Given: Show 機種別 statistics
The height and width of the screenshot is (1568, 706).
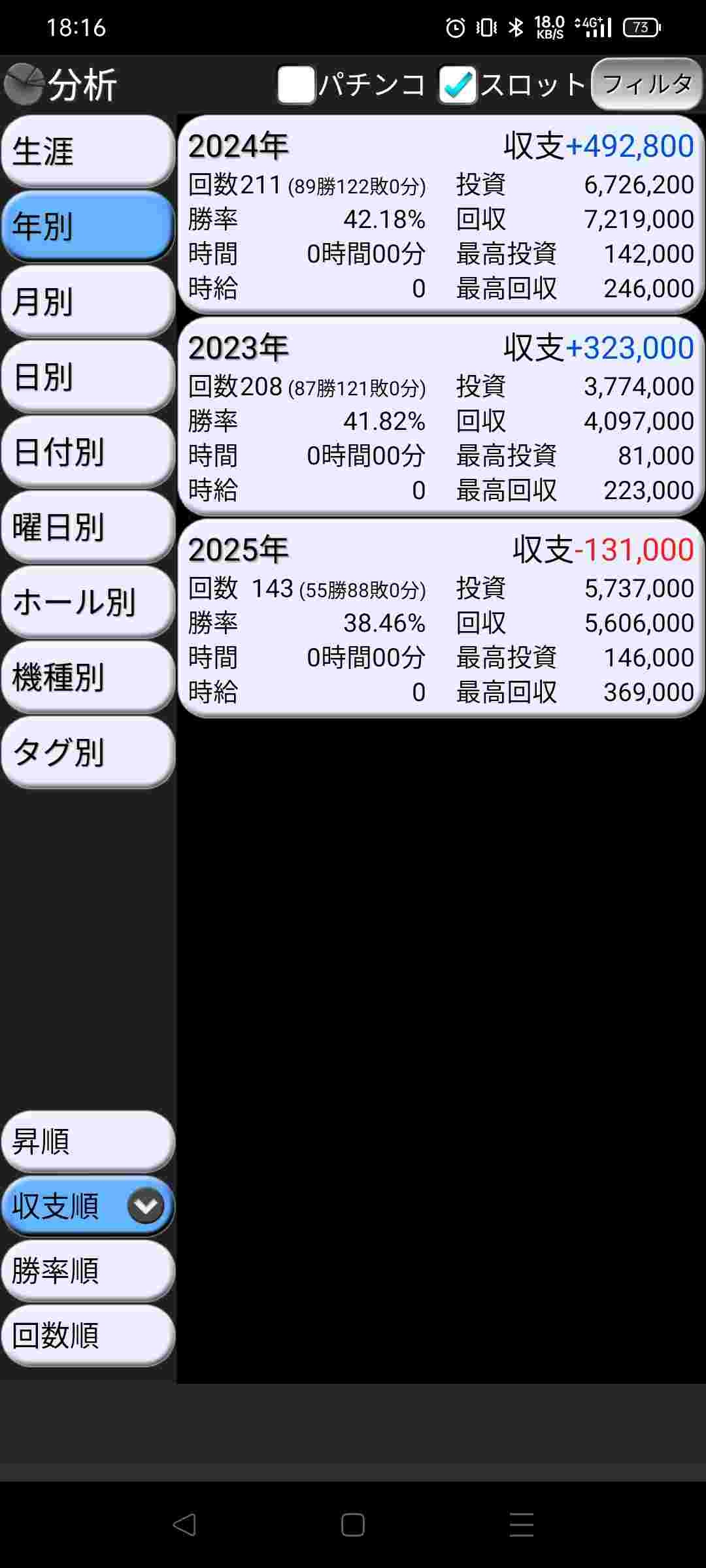Looking at the screenshot, I should click(88, 678).
